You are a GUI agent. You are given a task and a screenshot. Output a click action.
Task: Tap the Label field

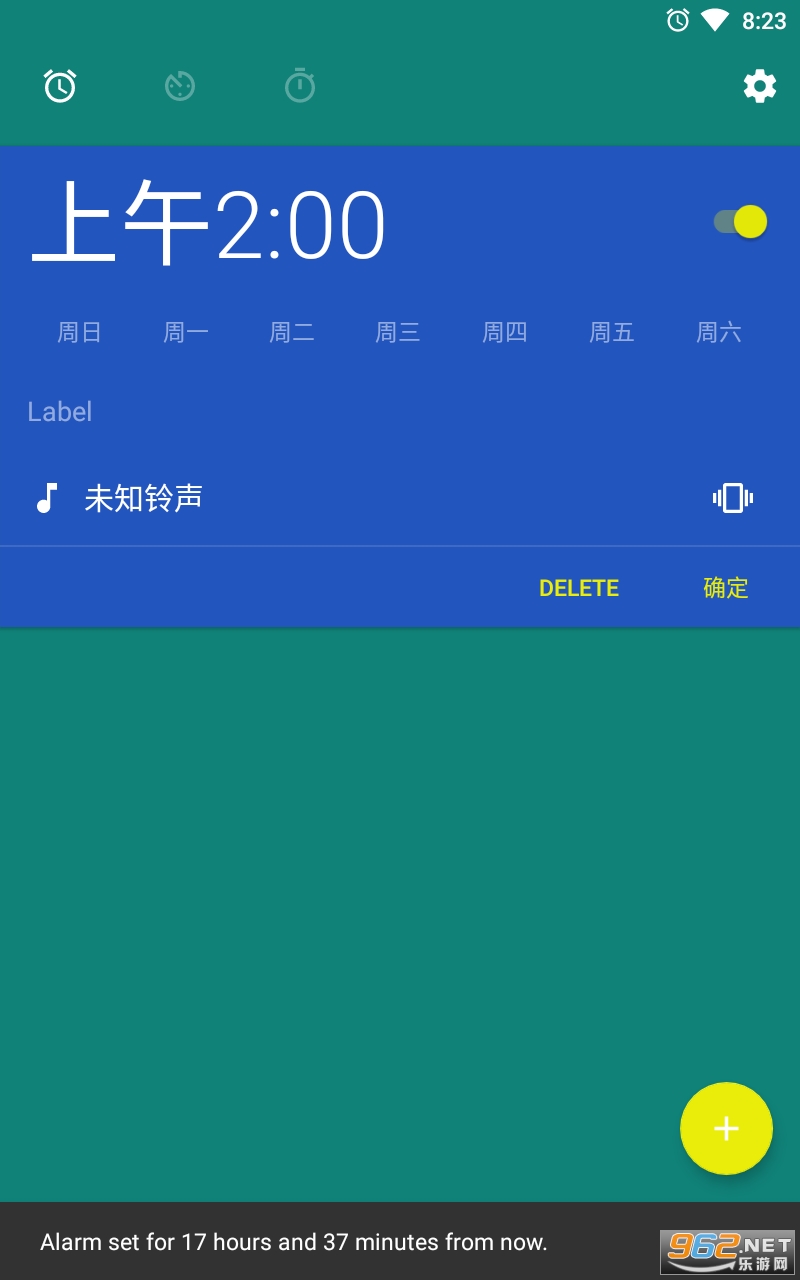coord(60,412)
